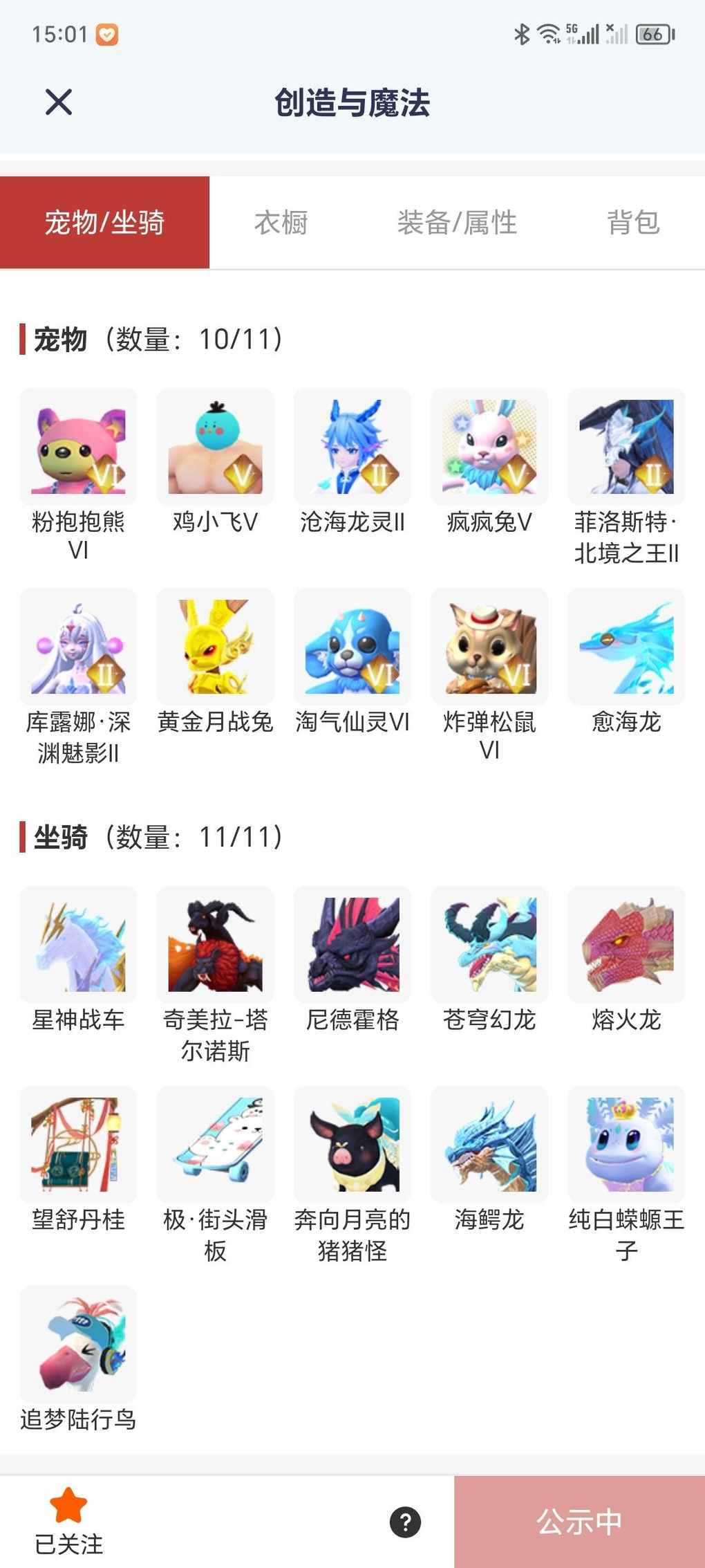View the 粉抱抱熊VI pet

pyautogui.click(x=78, y=447)
